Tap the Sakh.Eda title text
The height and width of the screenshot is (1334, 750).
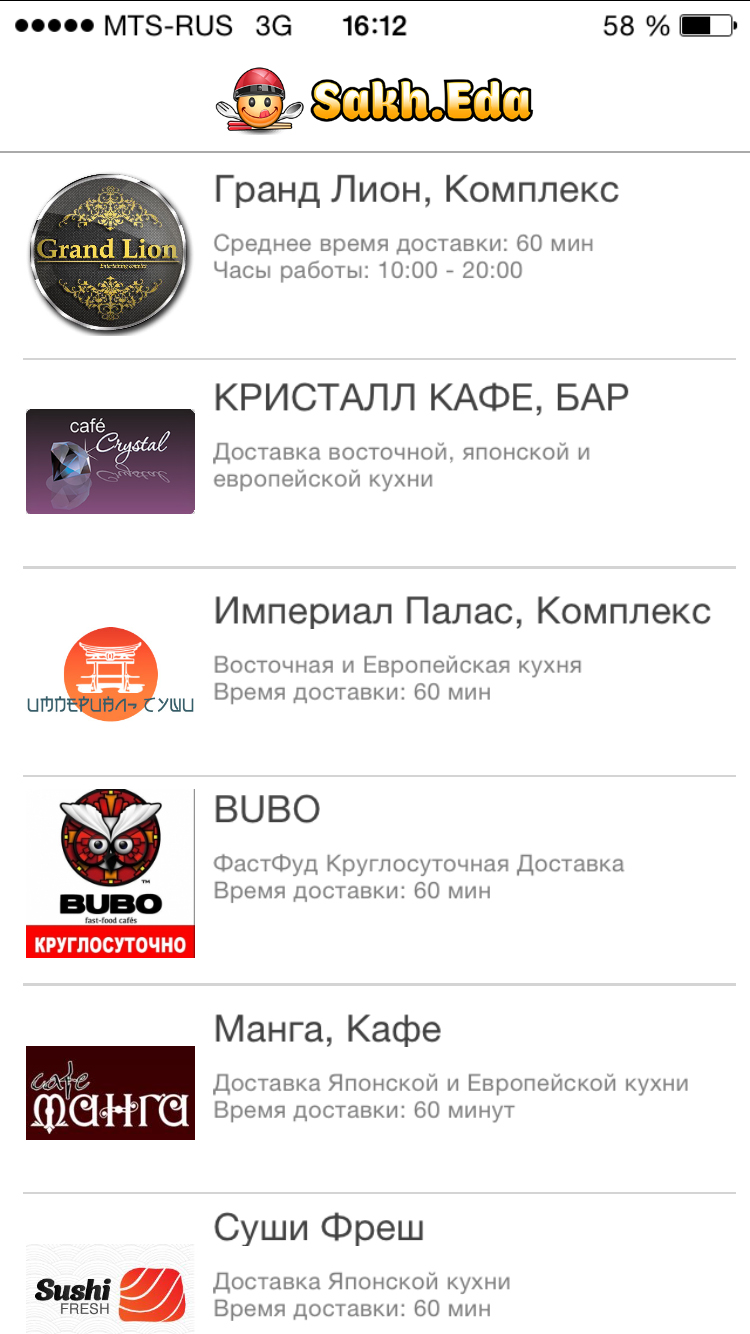[420, 100]
